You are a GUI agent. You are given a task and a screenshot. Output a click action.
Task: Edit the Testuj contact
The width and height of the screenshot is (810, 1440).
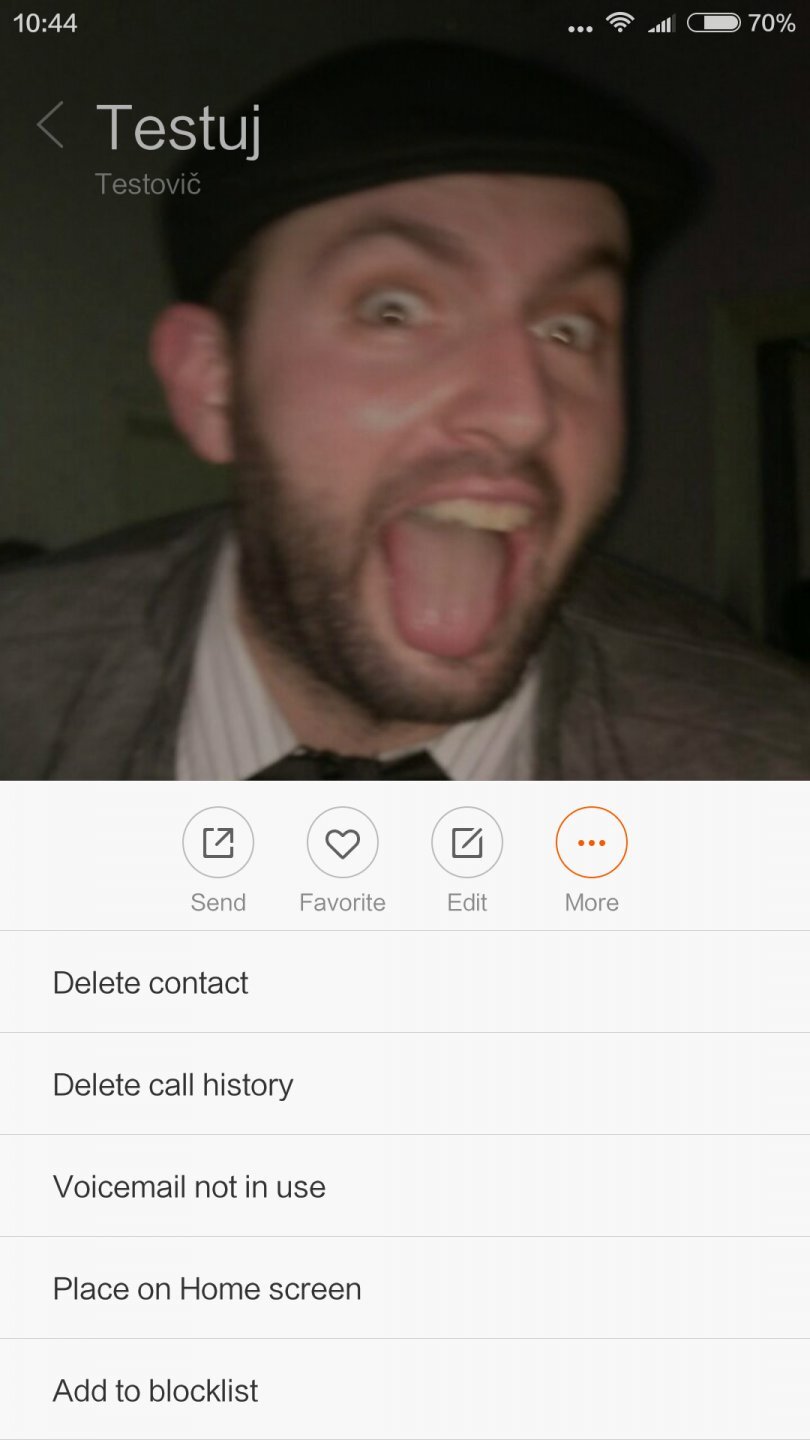467,843
